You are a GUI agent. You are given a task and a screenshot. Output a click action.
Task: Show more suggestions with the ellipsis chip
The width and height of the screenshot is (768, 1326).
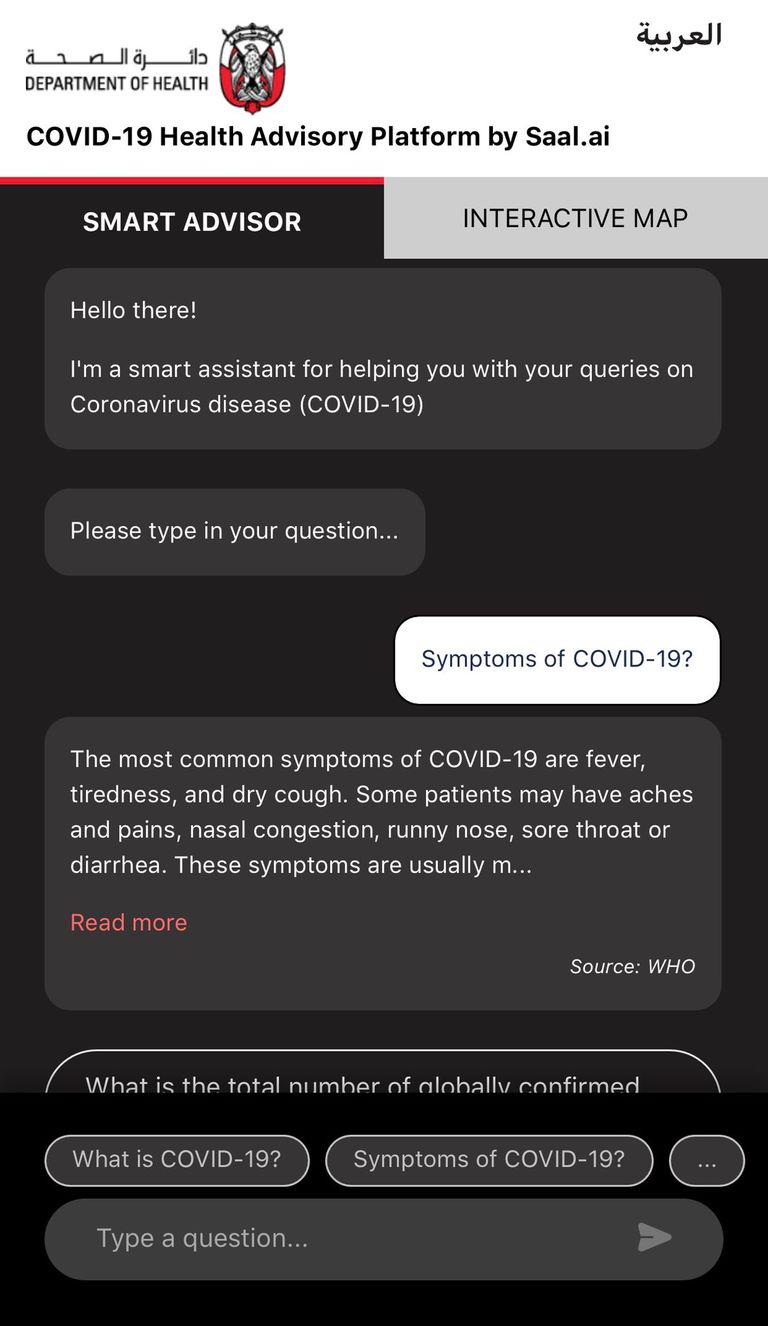click(706, 1161)
